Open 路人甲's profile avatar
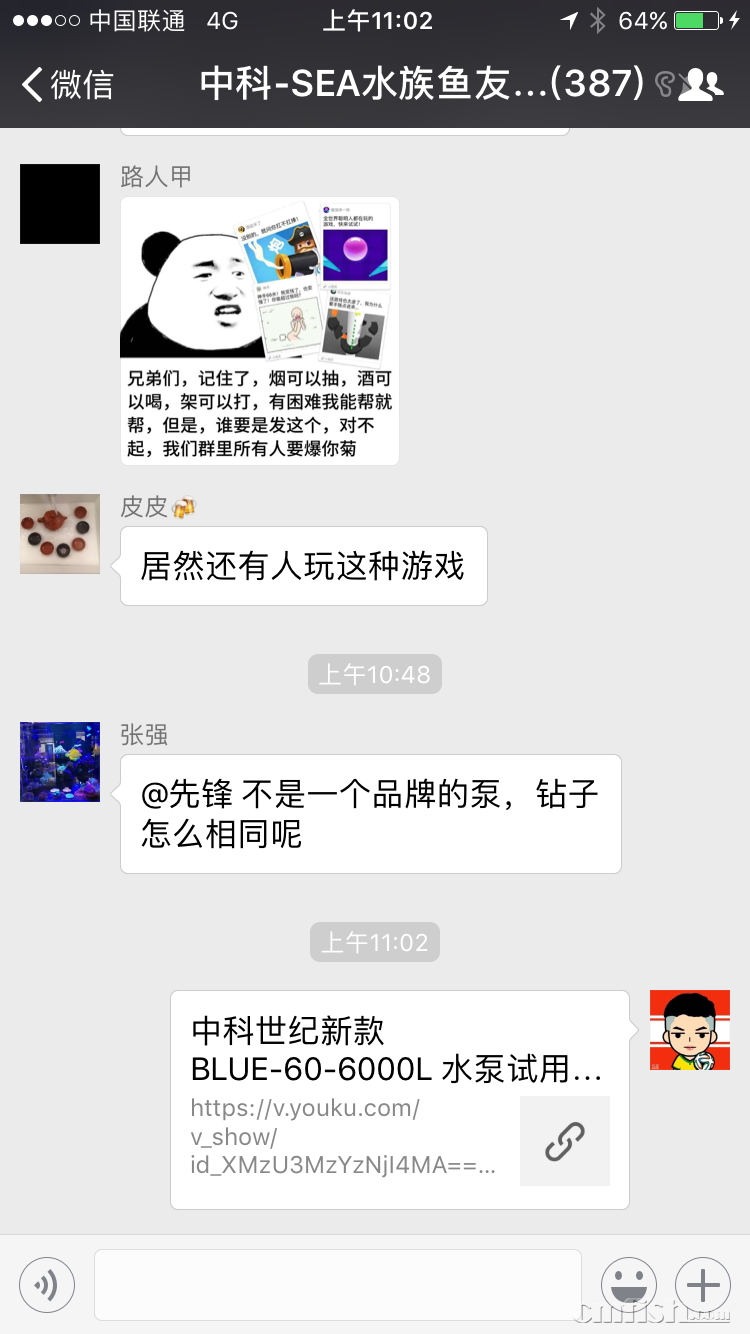The height and width of the screenshot is (1334, 750). 60,204
